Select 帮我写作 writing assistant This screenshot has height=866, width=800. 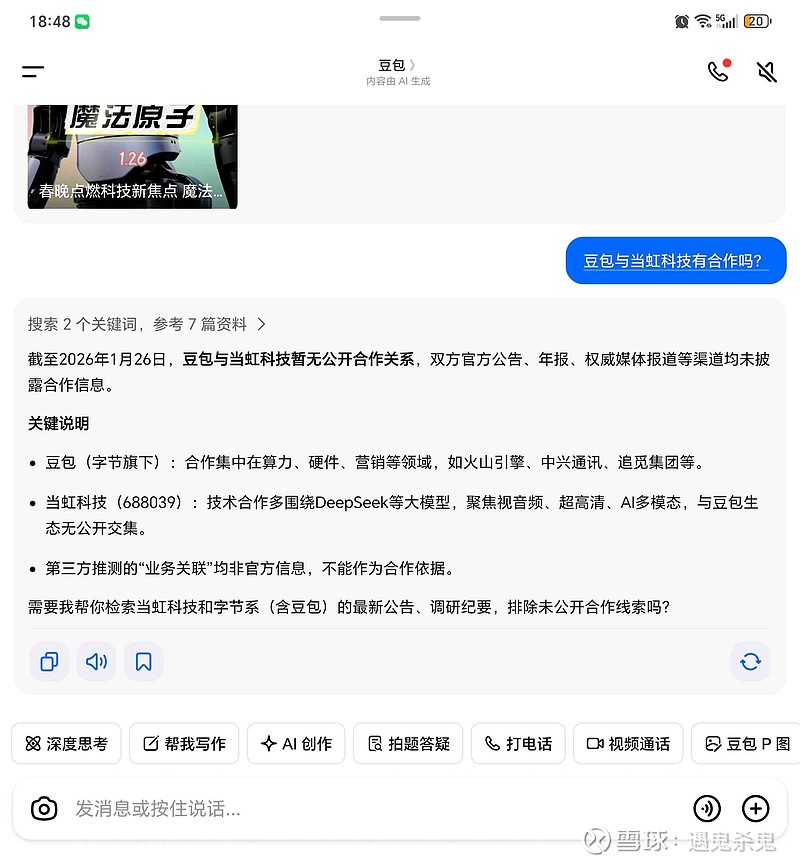[x=184, y=743]
